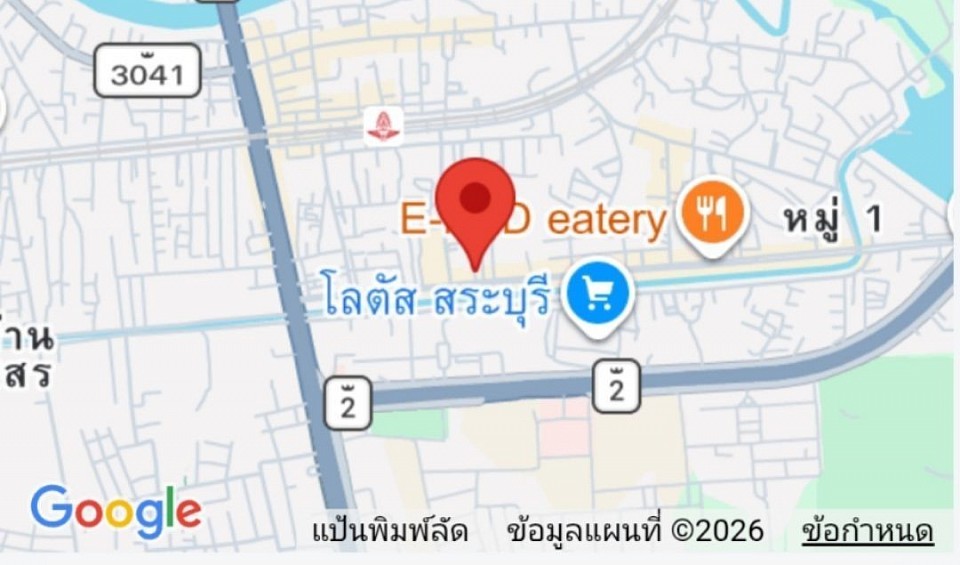
Task: Select the โลตัส สระบุรี shopping marker
Action: tap(597, 293)
